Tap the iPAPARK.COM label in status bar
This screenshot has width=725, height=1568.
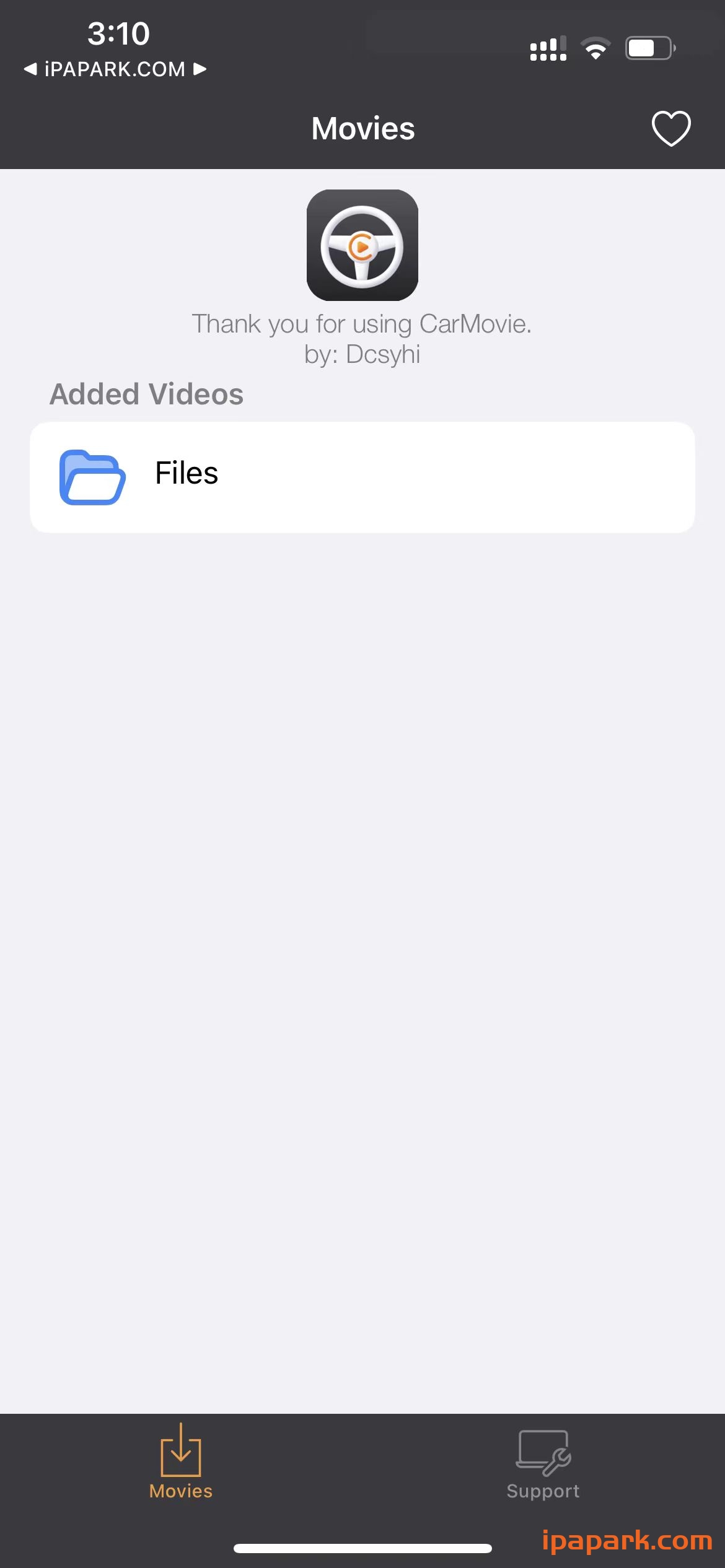pos(115,69)
